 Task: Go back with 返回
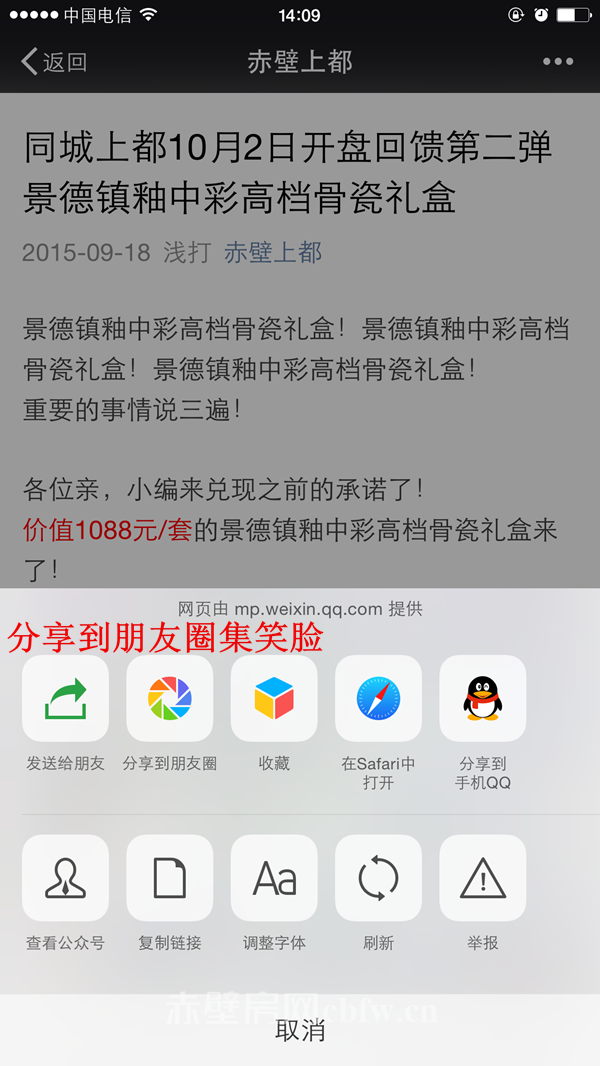tap(54, 62)
